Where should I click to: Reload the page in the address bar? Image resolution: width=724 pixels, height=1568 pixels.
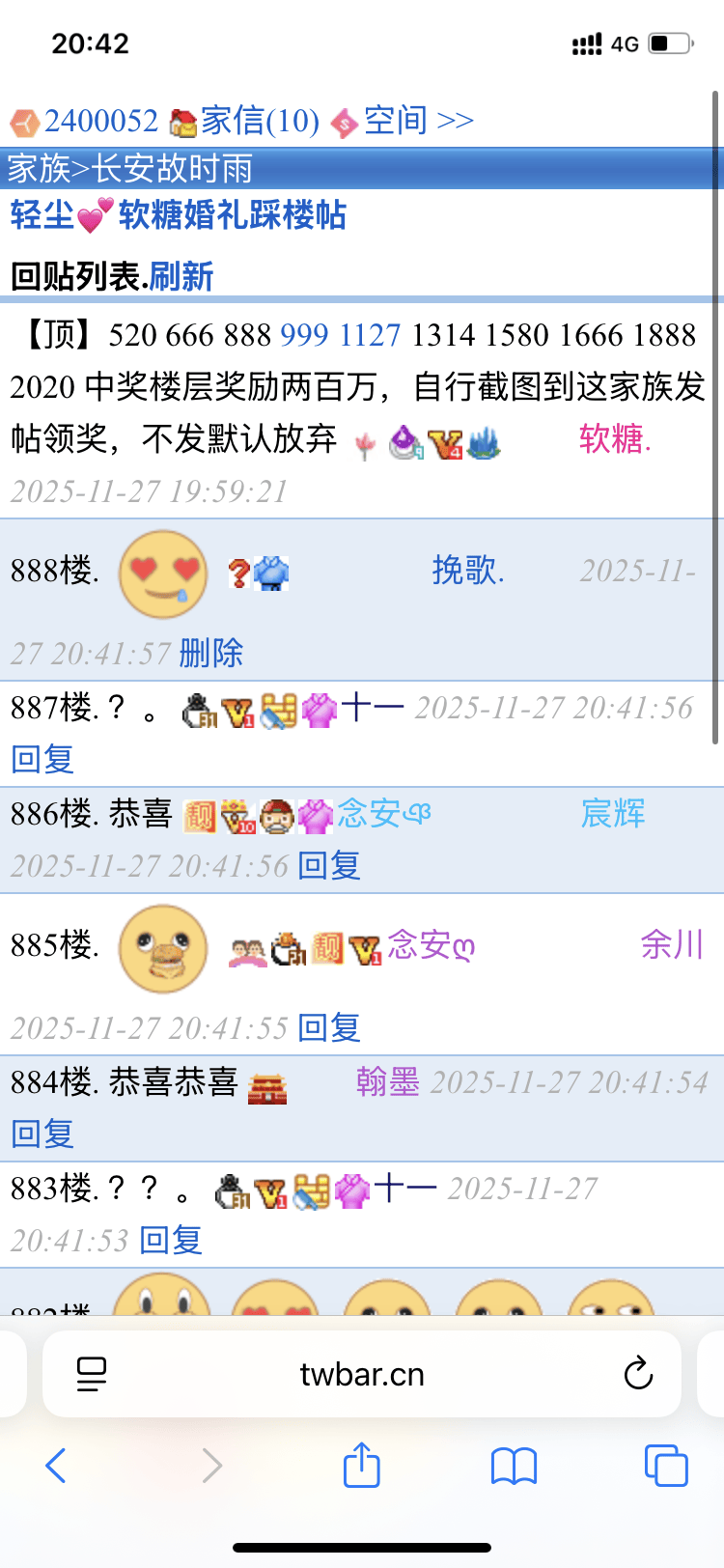point(638,1374)
